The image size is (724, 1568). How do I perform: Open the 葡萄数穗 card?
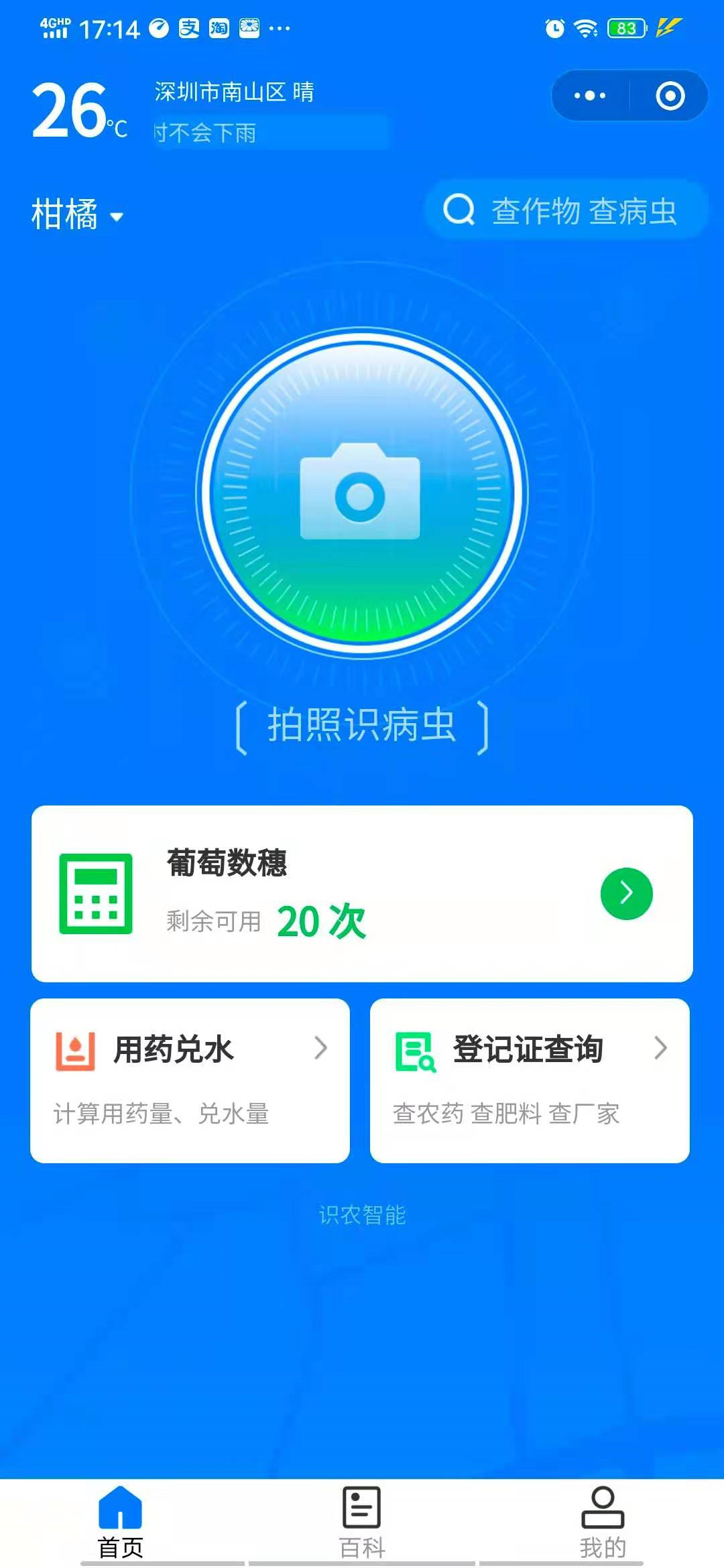tap(362, 893)
